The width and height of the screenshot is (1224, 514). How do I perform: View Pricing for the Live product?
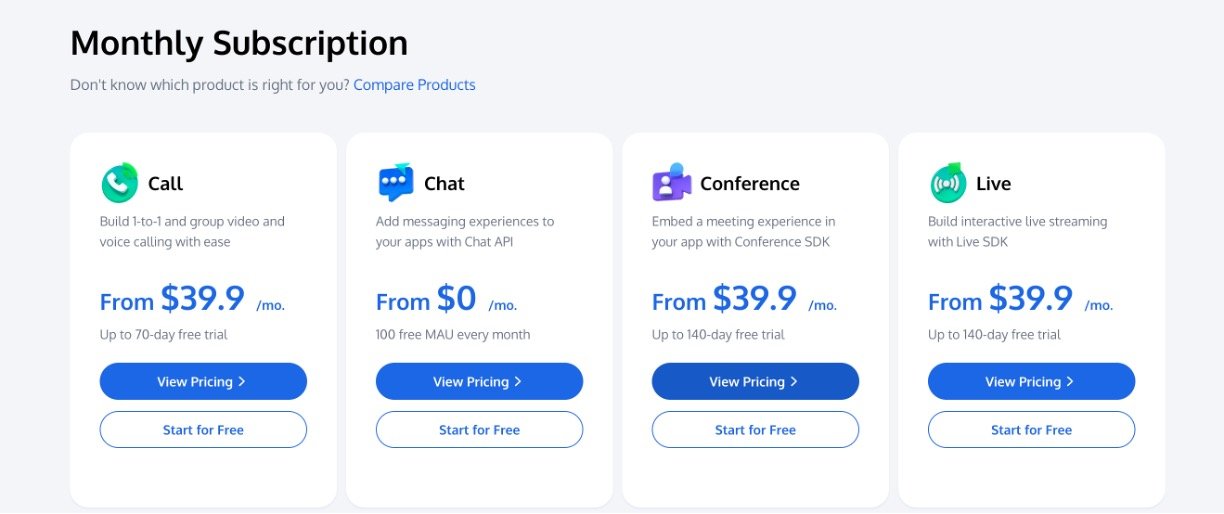click(x=1031, y=381)
